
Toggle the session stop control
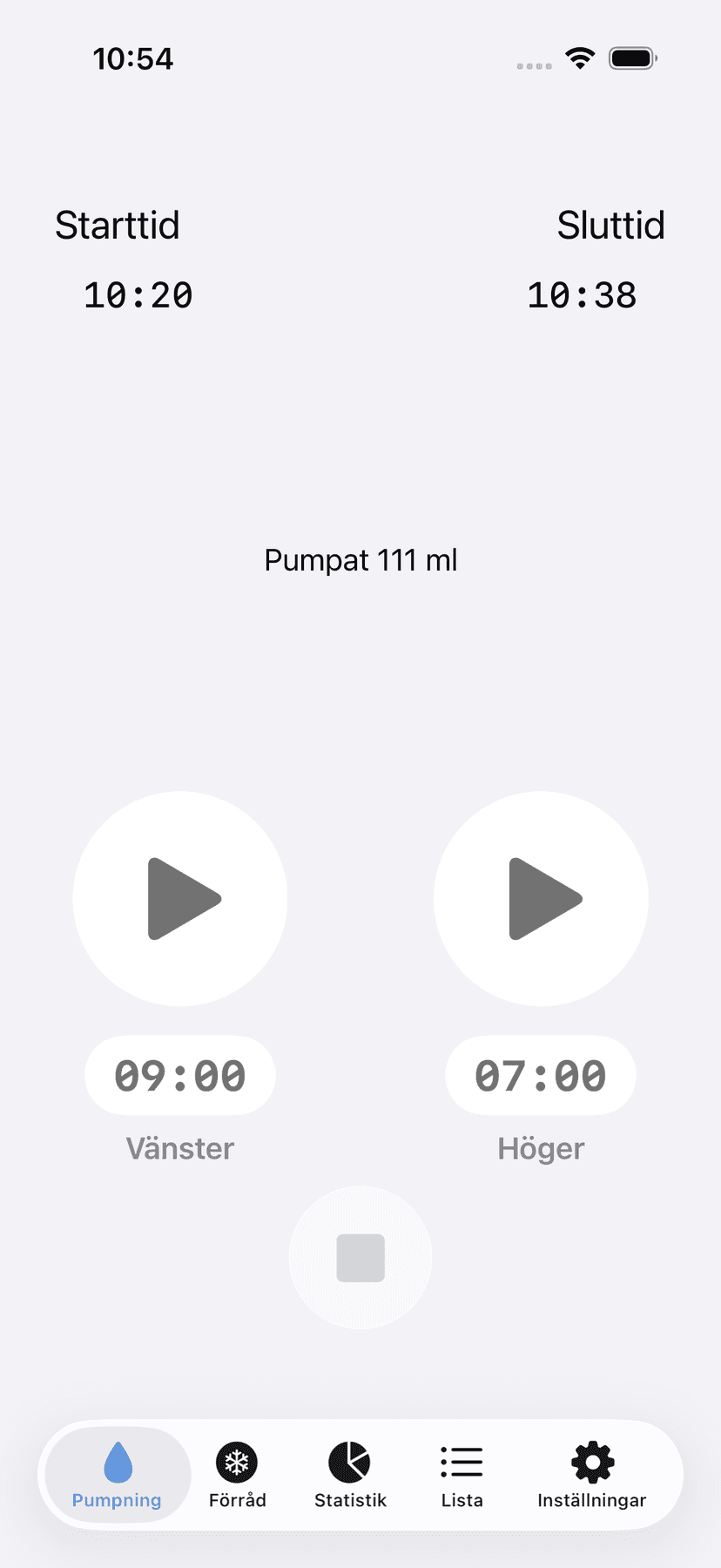pyautogui.click(x=360, y=1256)
